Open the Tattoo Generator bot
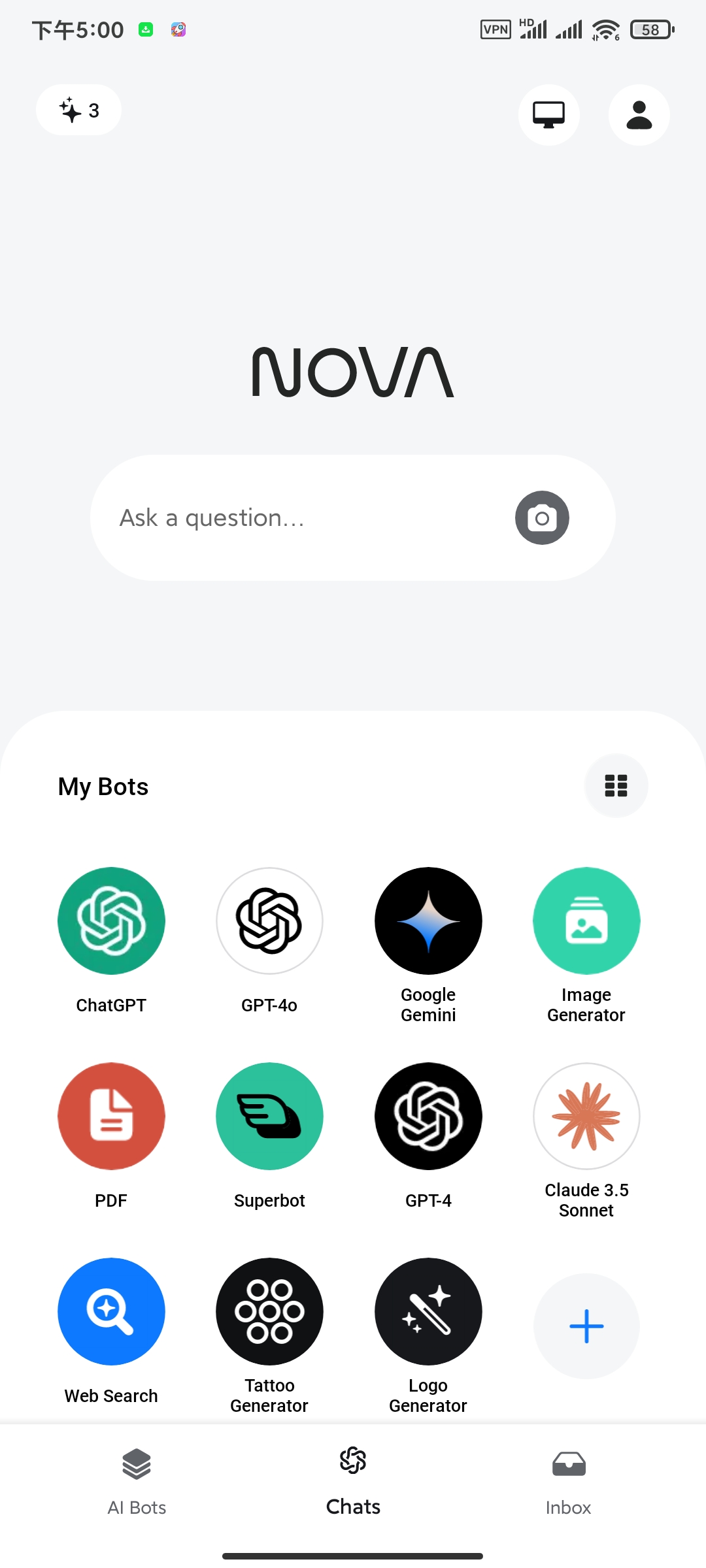The image size is (706, 1568). [269, 1312]
